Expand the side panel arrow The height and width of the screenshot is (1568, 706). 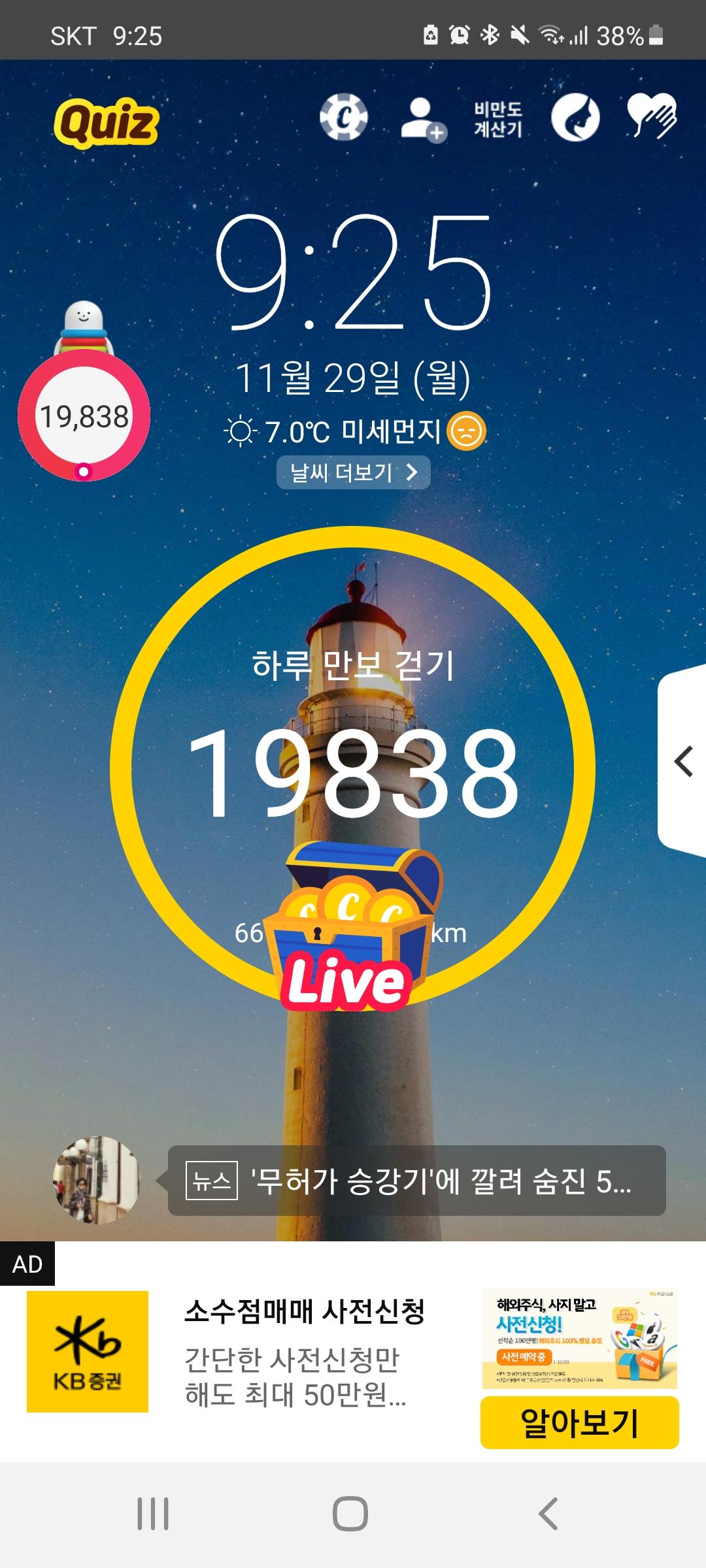[683, 762]
